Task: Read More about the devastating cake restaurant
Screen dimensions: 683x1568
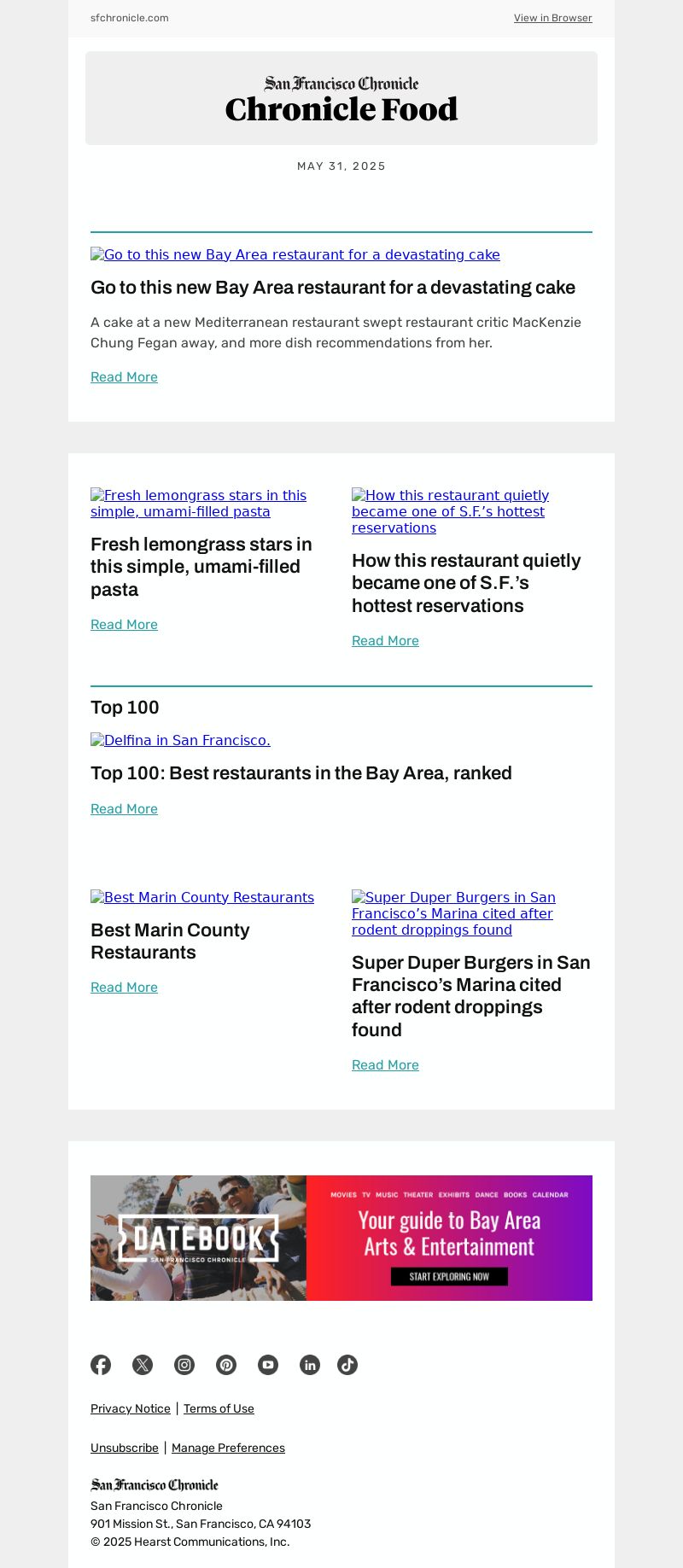Action: tap(124, 377)
